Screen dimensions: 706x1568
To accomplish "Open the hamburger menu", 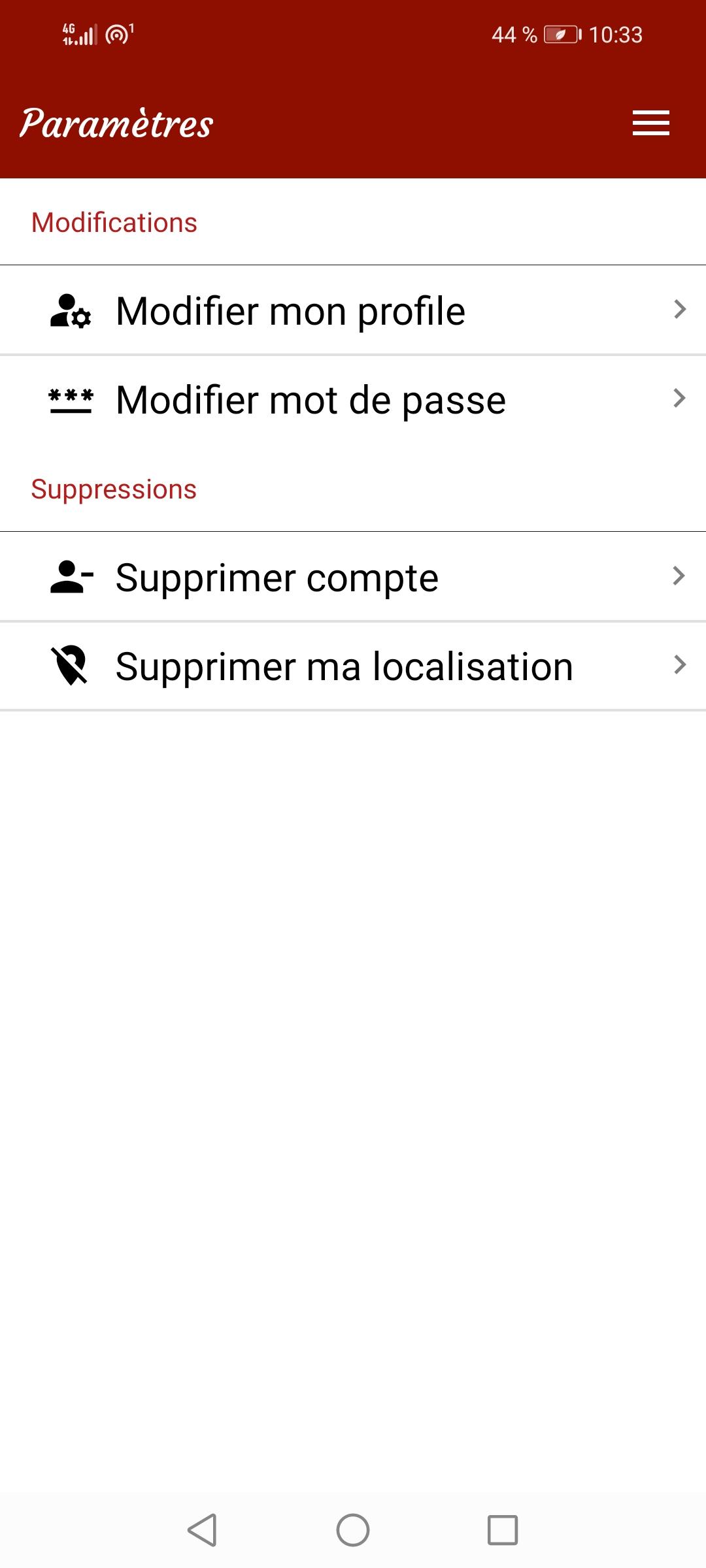I will click(x=650, y=123).
